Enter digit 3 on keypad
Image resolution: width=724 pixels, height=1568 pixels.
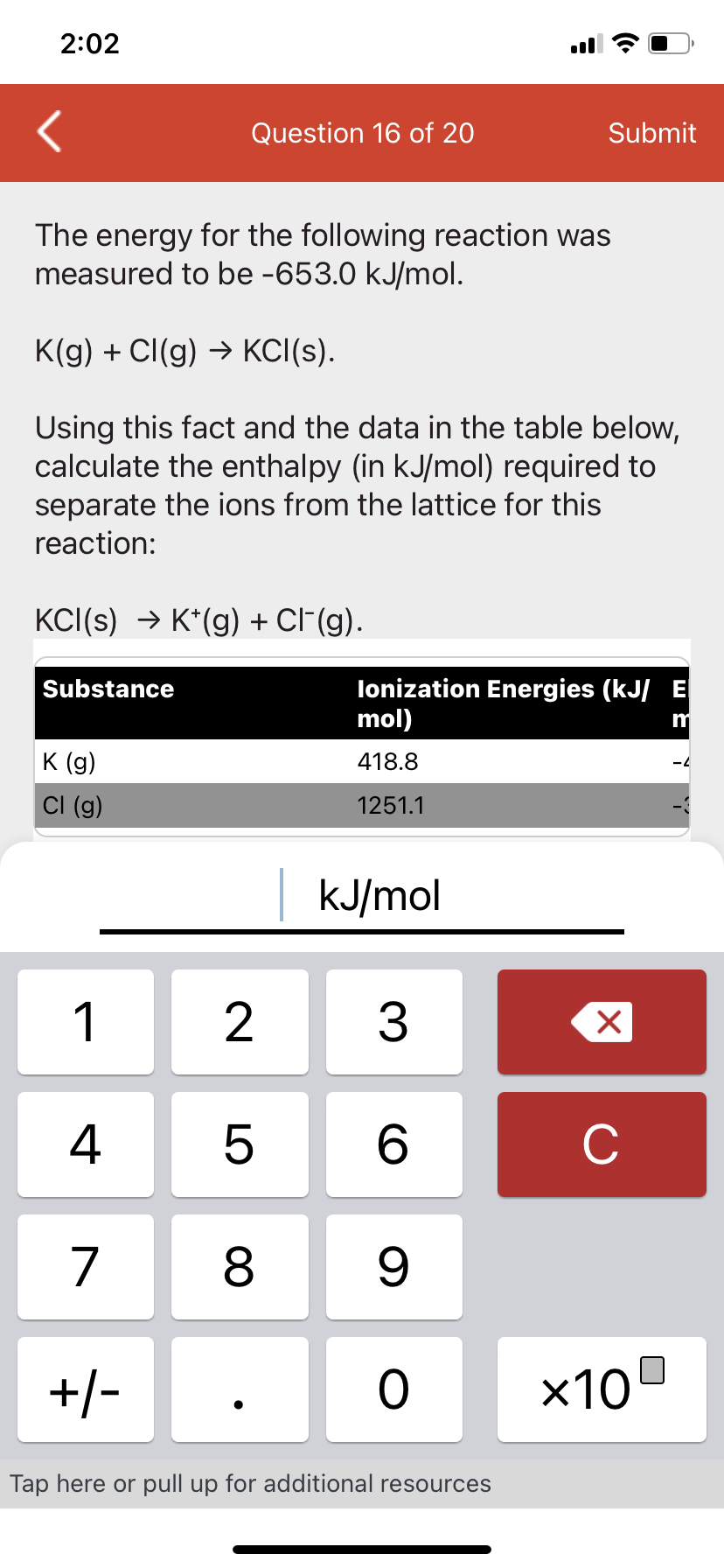tap(393, 1021)
